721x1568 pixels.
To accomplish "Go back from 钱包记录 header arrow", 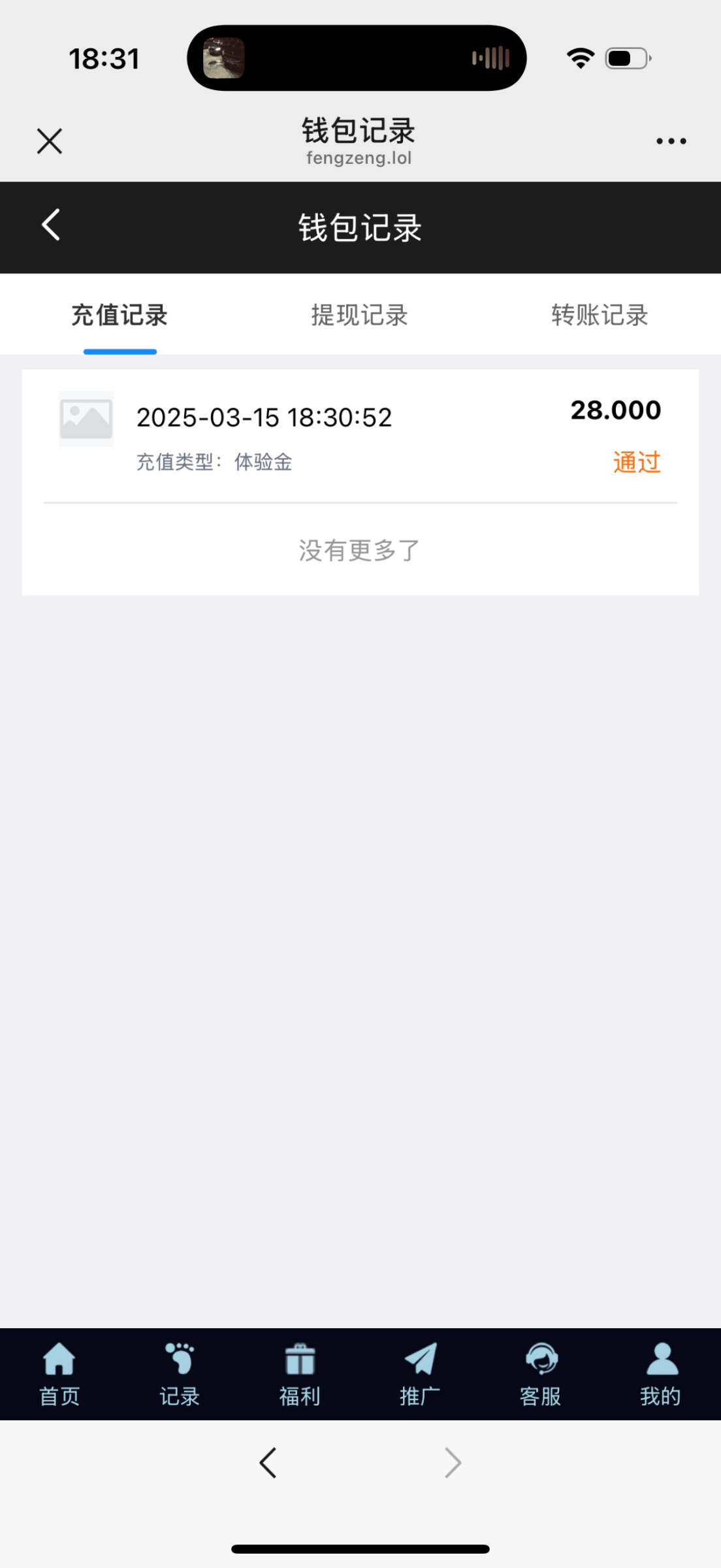I will pyautogui.click(x=51, y=225).
